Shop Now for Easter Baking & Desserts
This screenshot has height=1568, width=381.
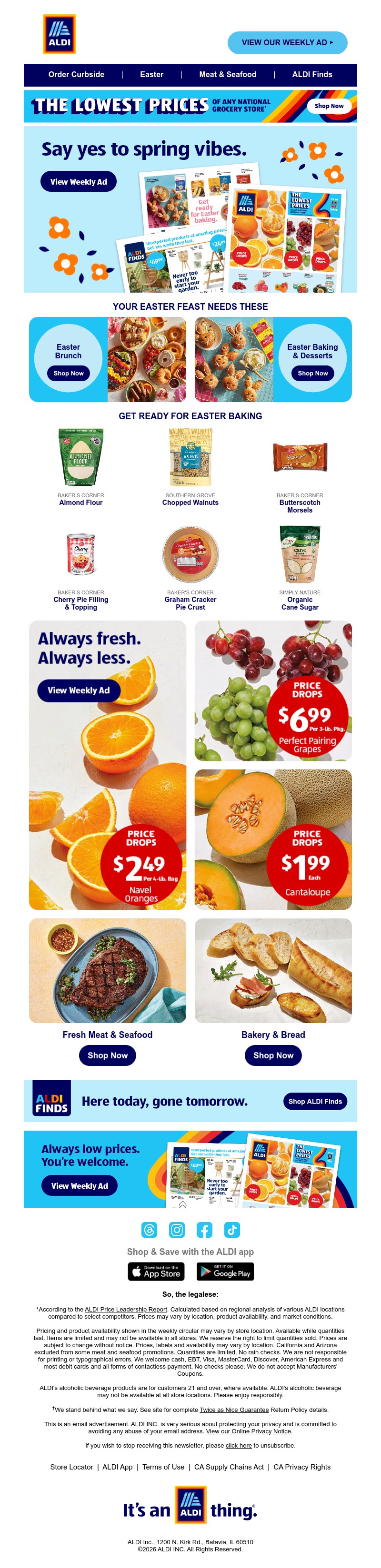click(313, 373)
